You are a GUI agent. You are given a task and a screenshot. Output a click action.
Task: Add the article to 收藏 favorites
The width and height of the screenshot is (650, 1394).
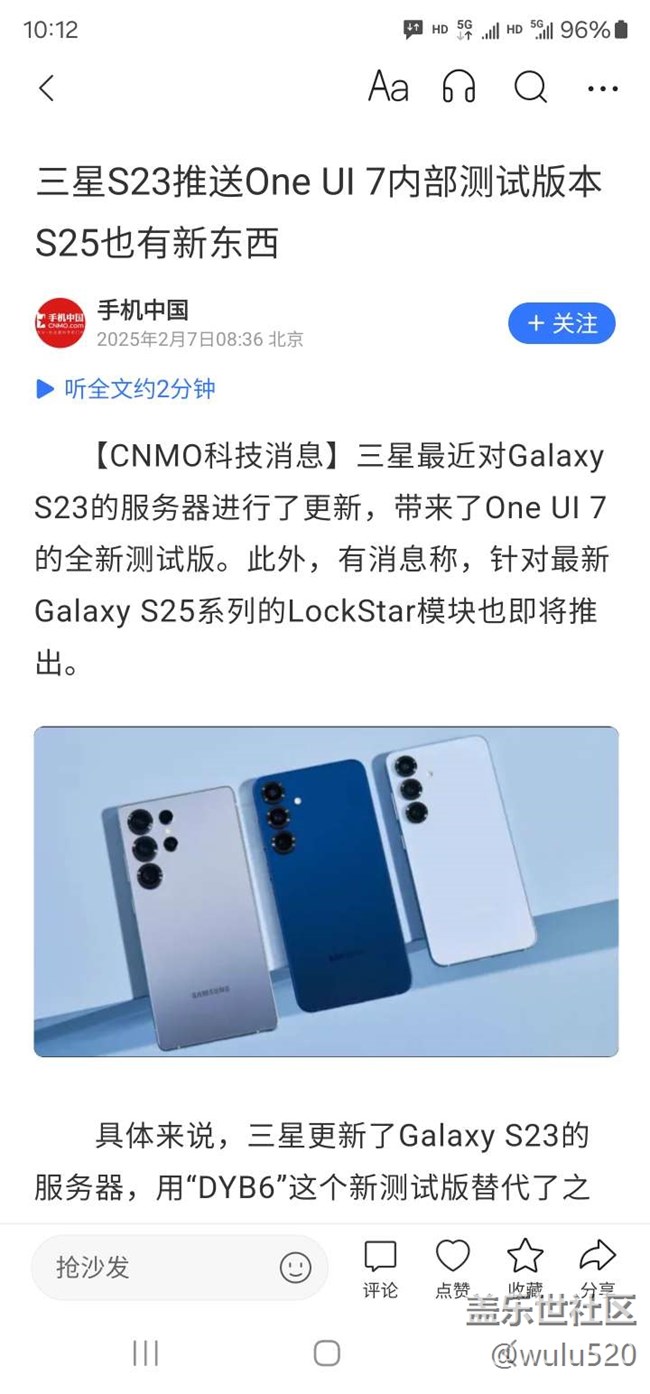(x=525, y=1267)
